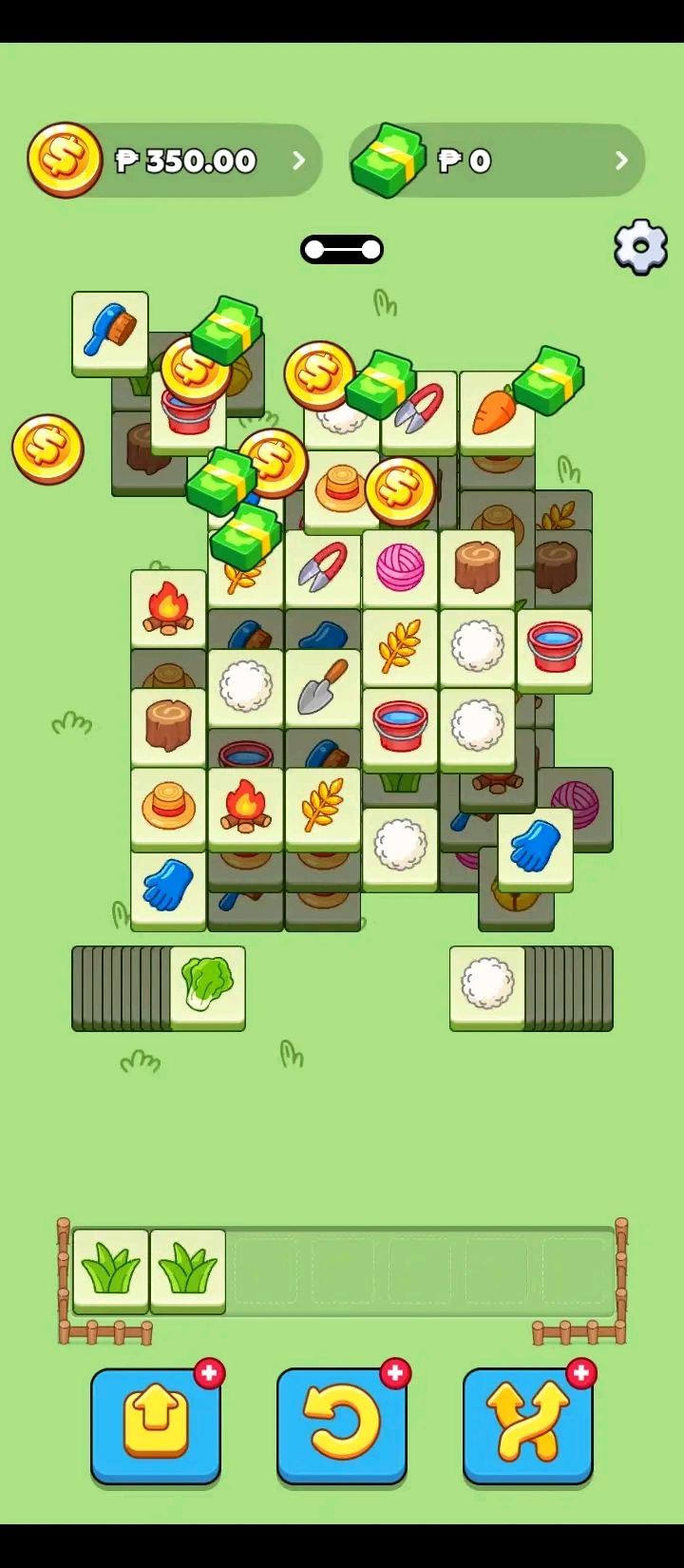Pick the white fluffy tile beside the right stack

tap(486, 985)
